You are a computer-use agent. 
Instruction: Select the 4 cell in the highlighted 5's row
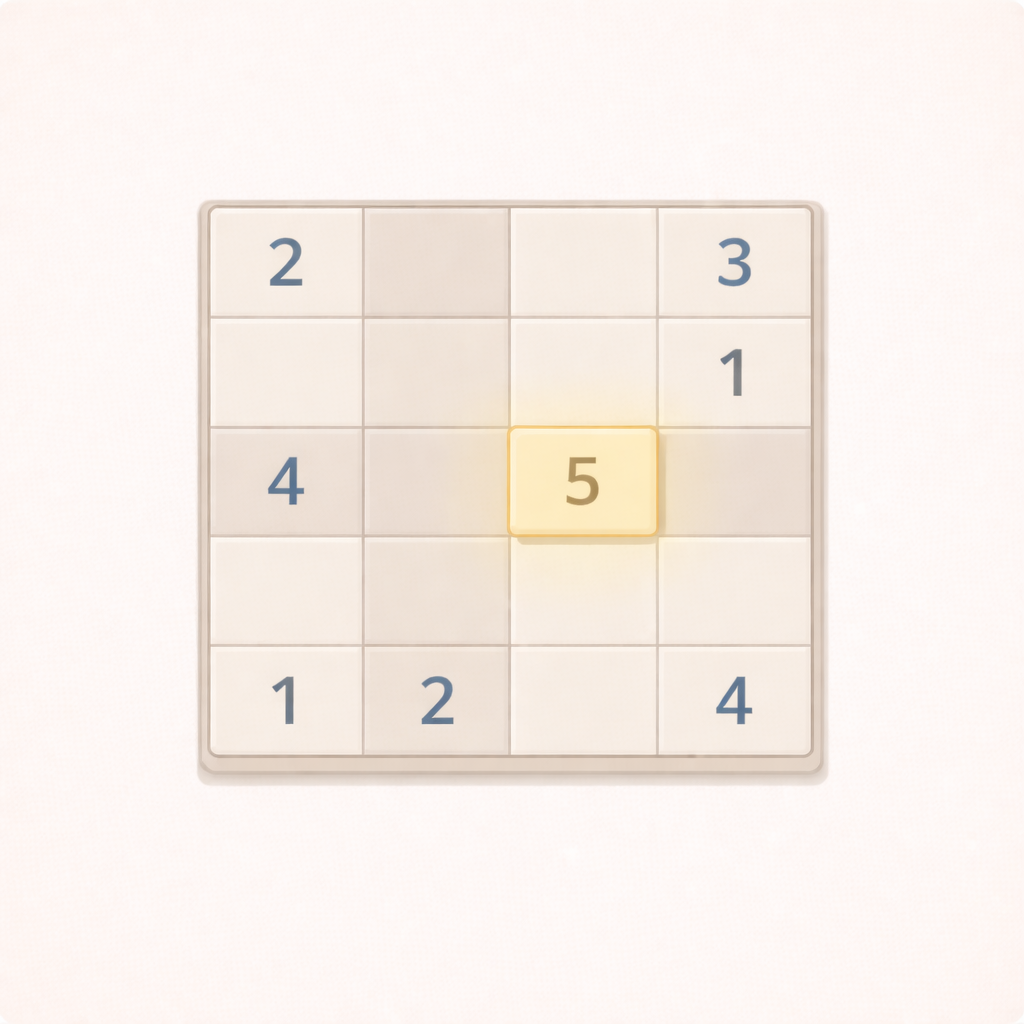(286, 481)
